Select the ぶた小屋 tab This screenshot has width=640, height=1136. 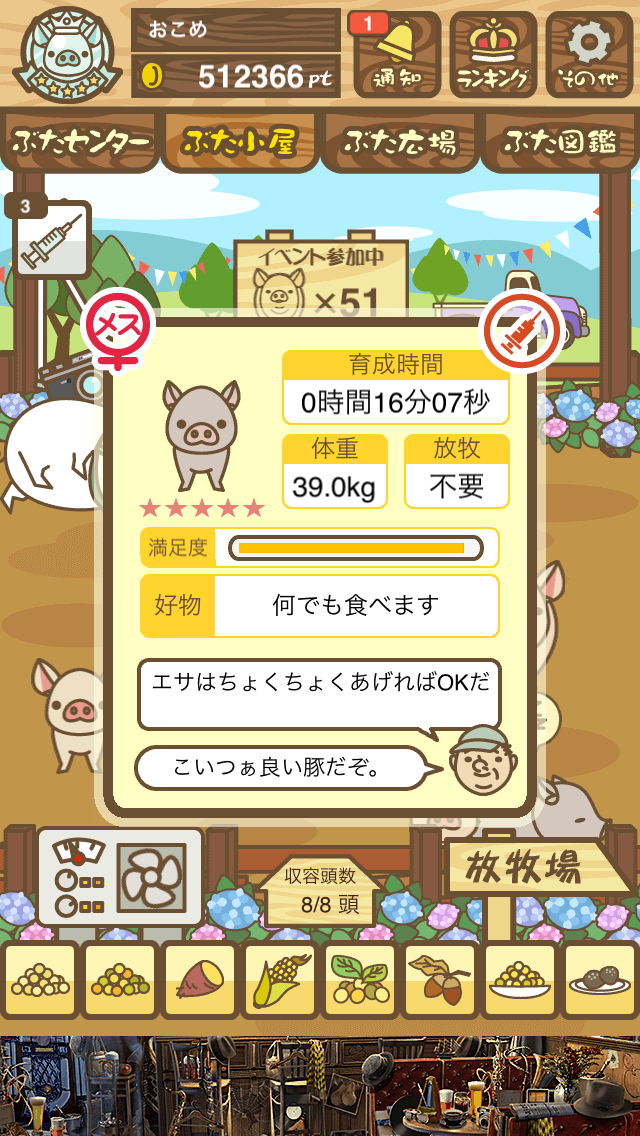click(239, 142)
